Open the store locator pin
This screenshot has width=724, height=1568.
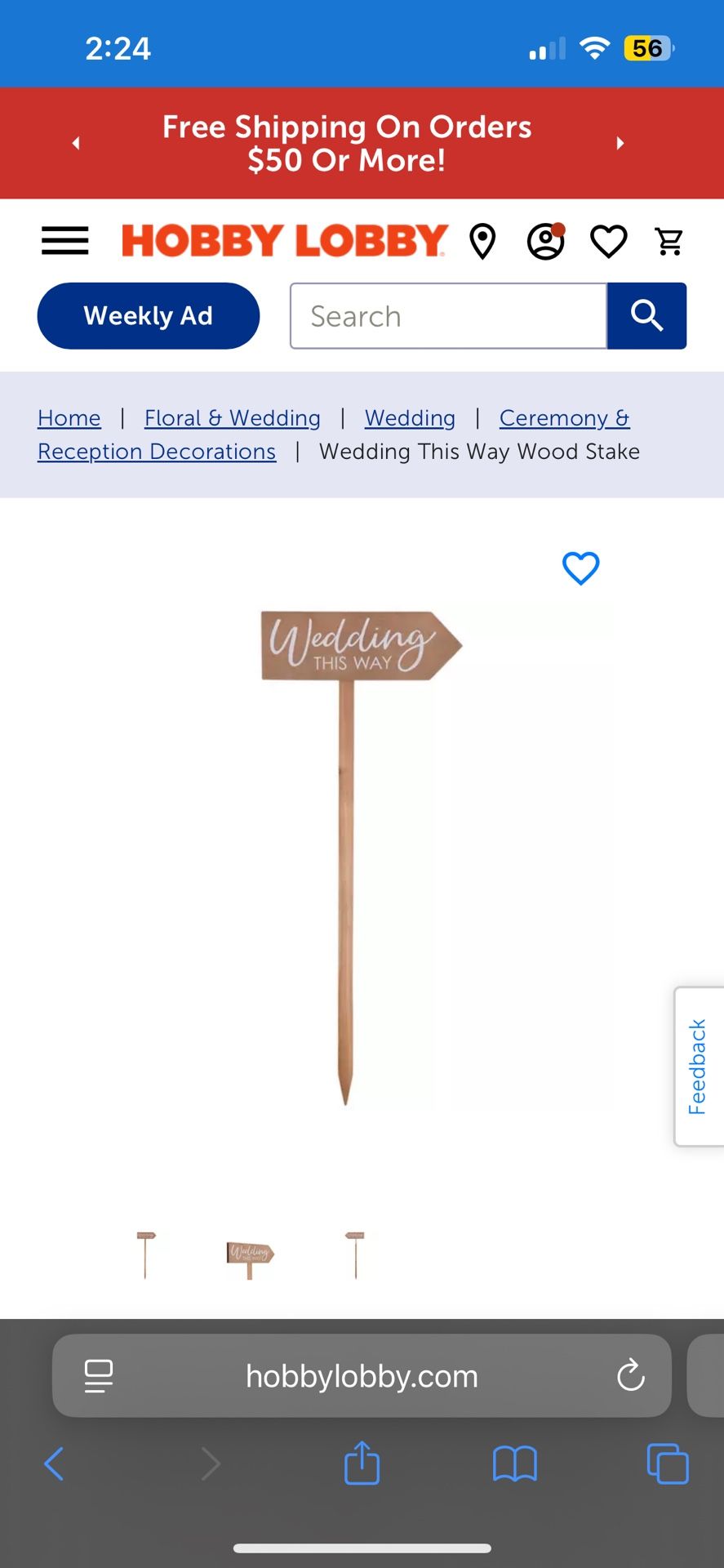coord(482,242)
